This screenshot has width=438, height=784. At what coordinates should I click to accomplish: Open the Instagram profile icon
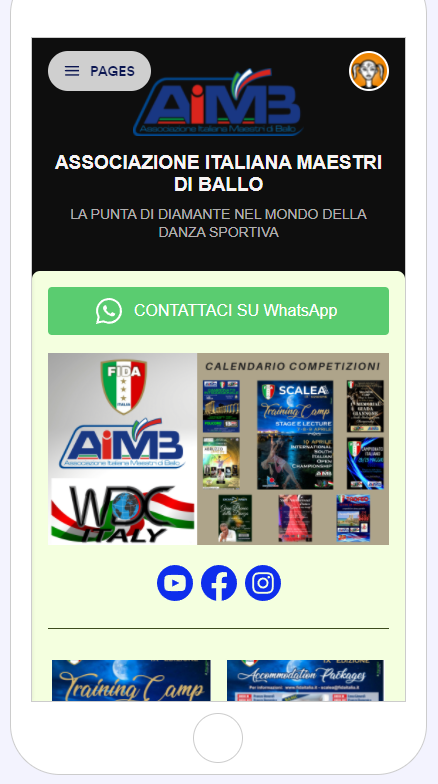(x=263, y=583)
